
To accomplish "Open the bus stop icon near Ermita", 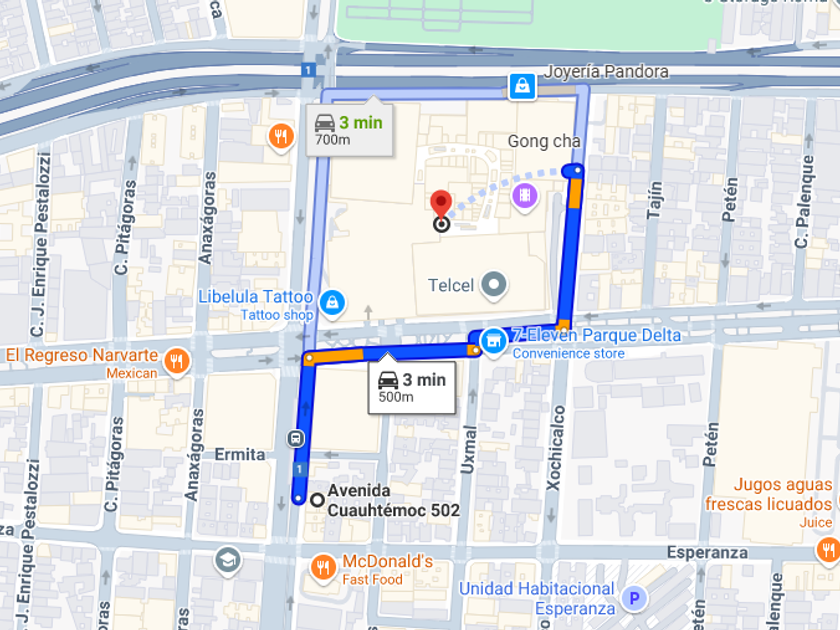I will [295, 439].
